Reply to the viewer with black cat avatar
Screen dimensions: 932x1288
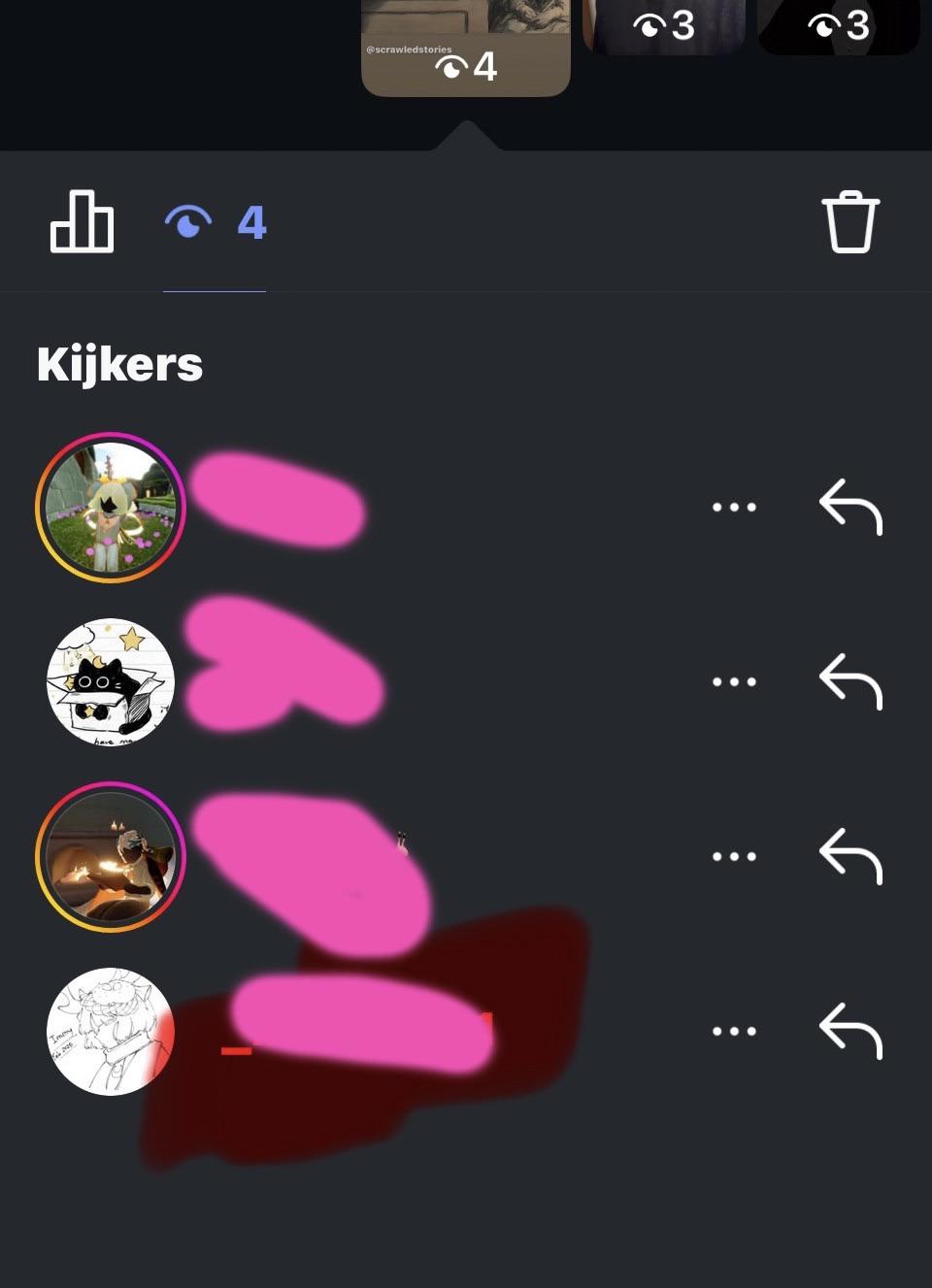[x=850, y=681]
